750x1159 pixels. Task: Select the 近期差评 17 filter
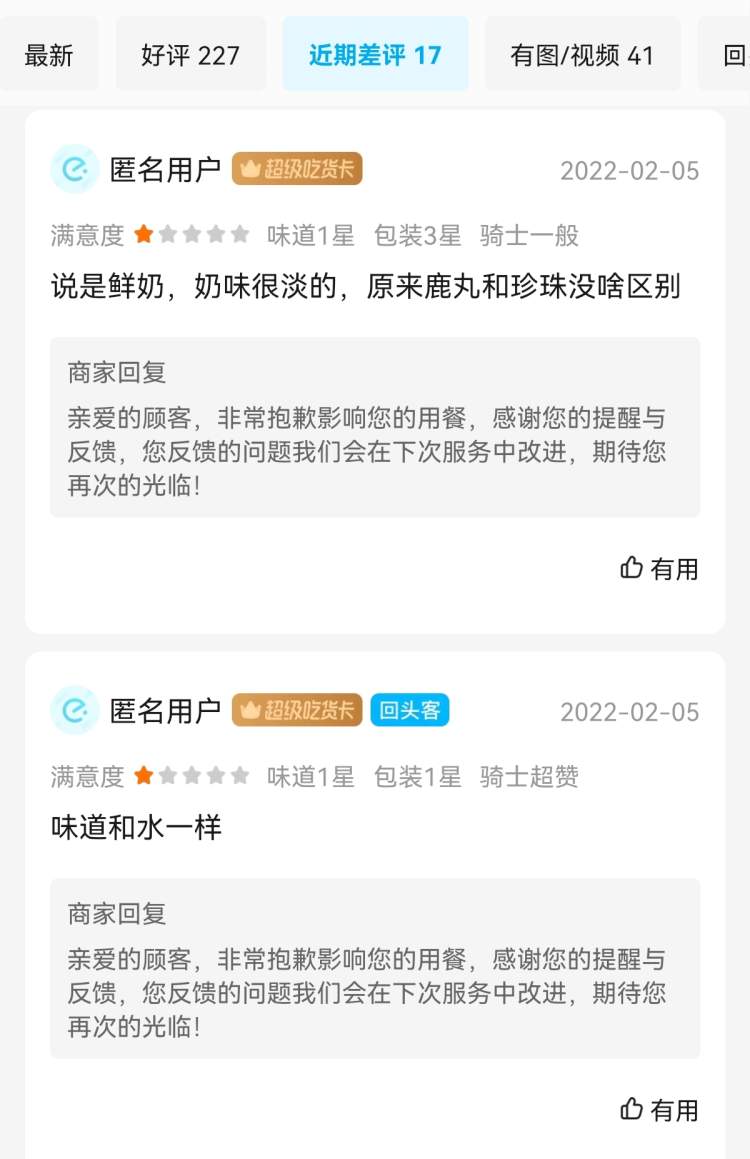[x=375, y=55]
